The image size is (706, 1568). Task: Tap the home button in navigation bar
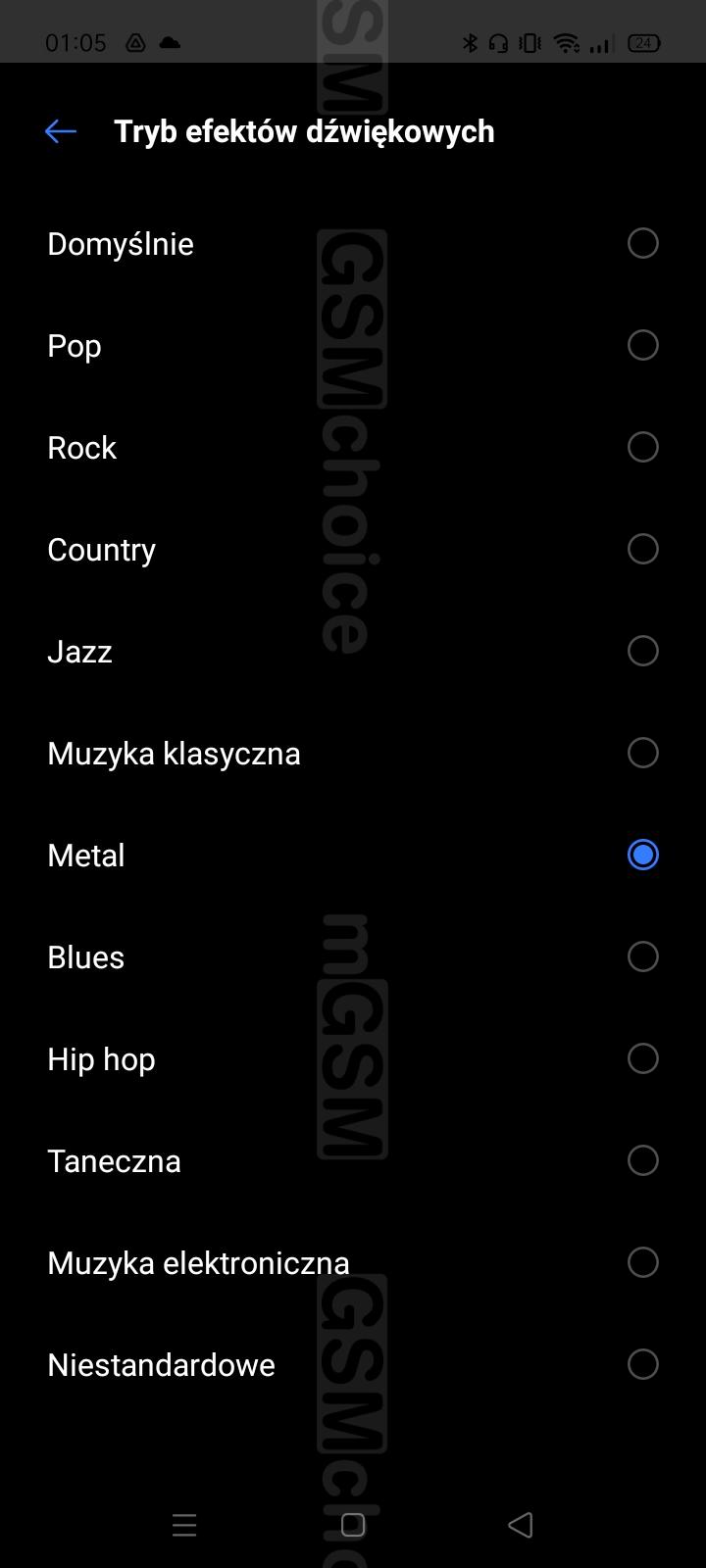tap(353, 1525)
